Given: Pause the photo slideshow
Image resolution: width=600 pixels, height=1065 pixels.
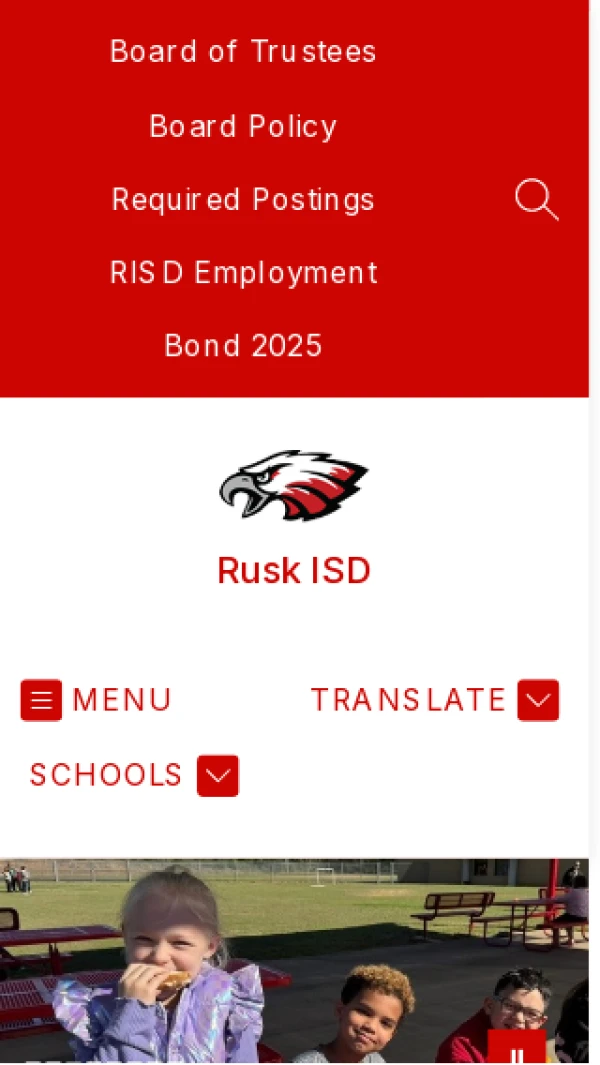Looking at the screenshot, I should tap(517, 1052).
